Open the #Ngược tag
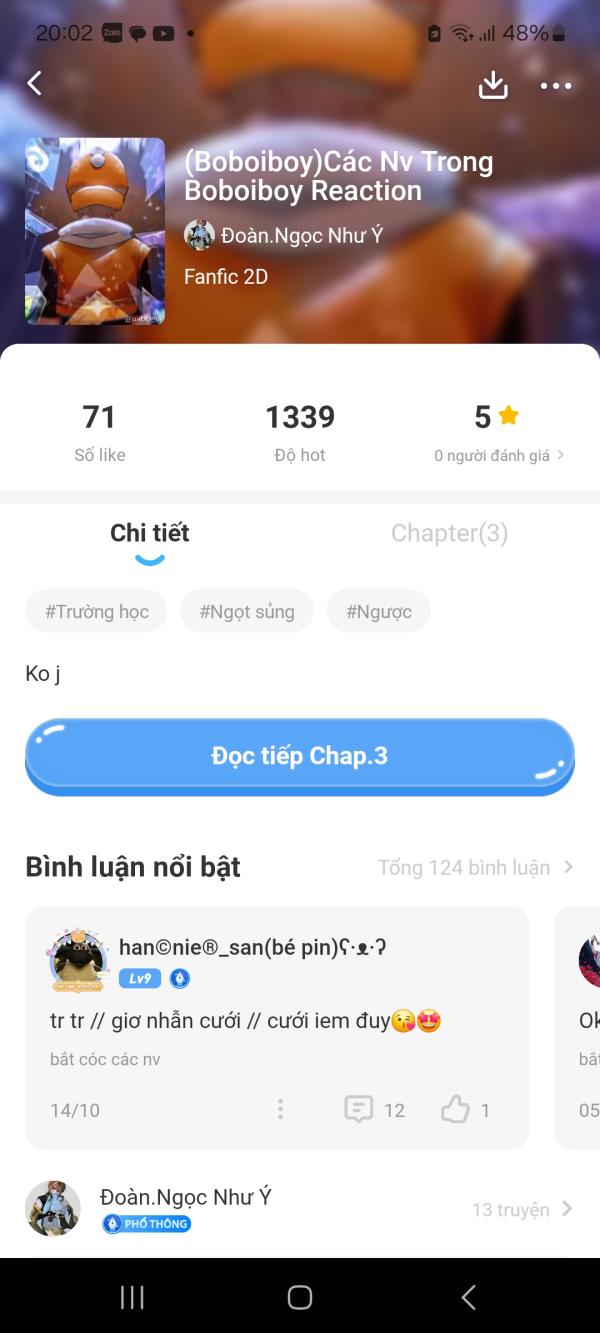The image size is (600, 1333). click(378, 612)
